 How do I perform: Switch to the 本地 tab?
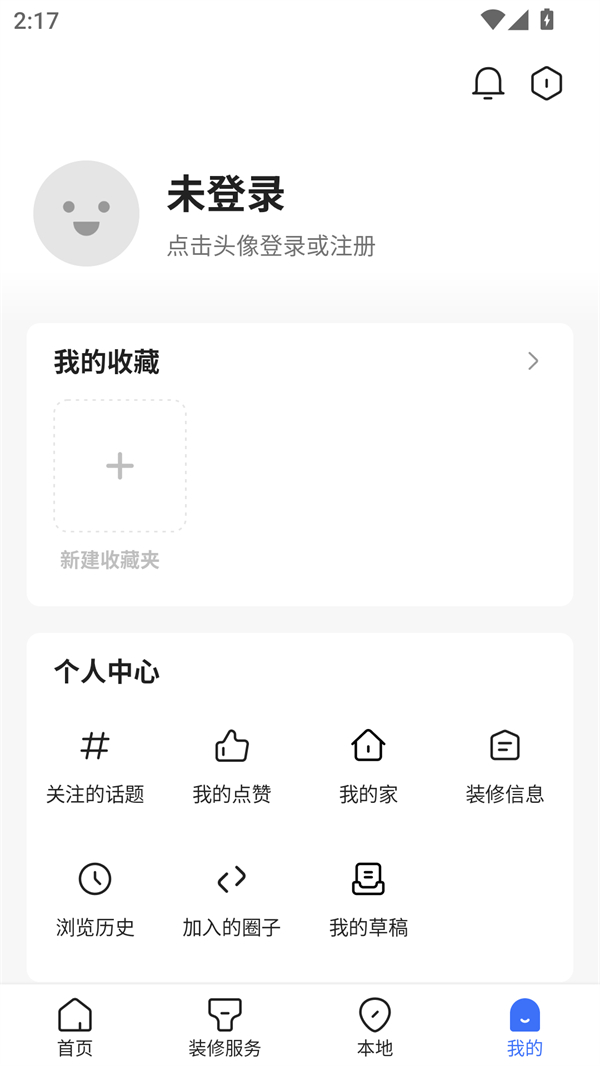click(375, 1027)
